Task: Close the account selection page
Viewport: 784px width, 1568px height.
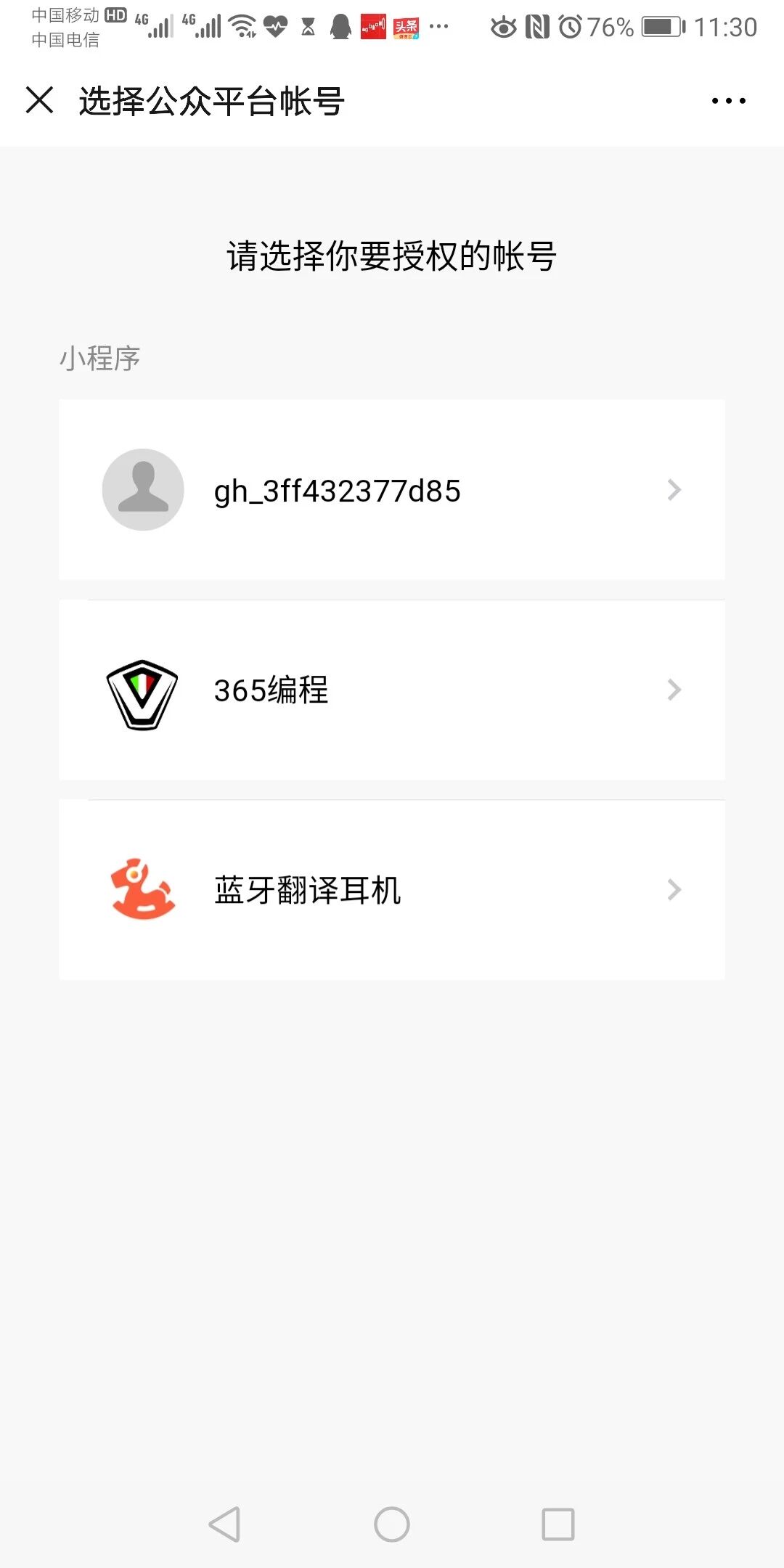Action: pyautogui.click(x=39, y=100)
